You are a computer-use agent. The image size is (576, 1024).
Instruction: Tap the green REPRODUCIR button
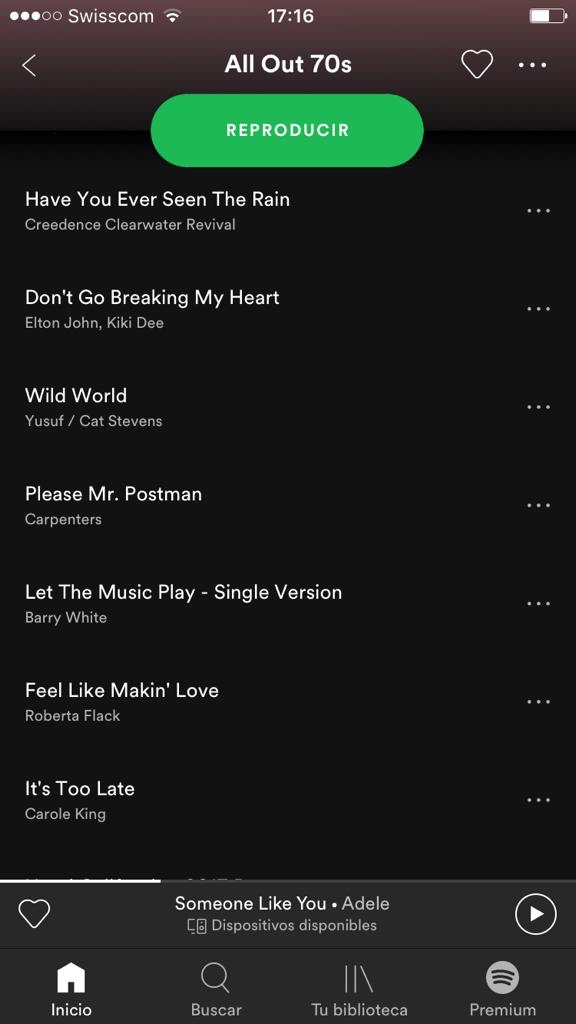tap(287, 130)
